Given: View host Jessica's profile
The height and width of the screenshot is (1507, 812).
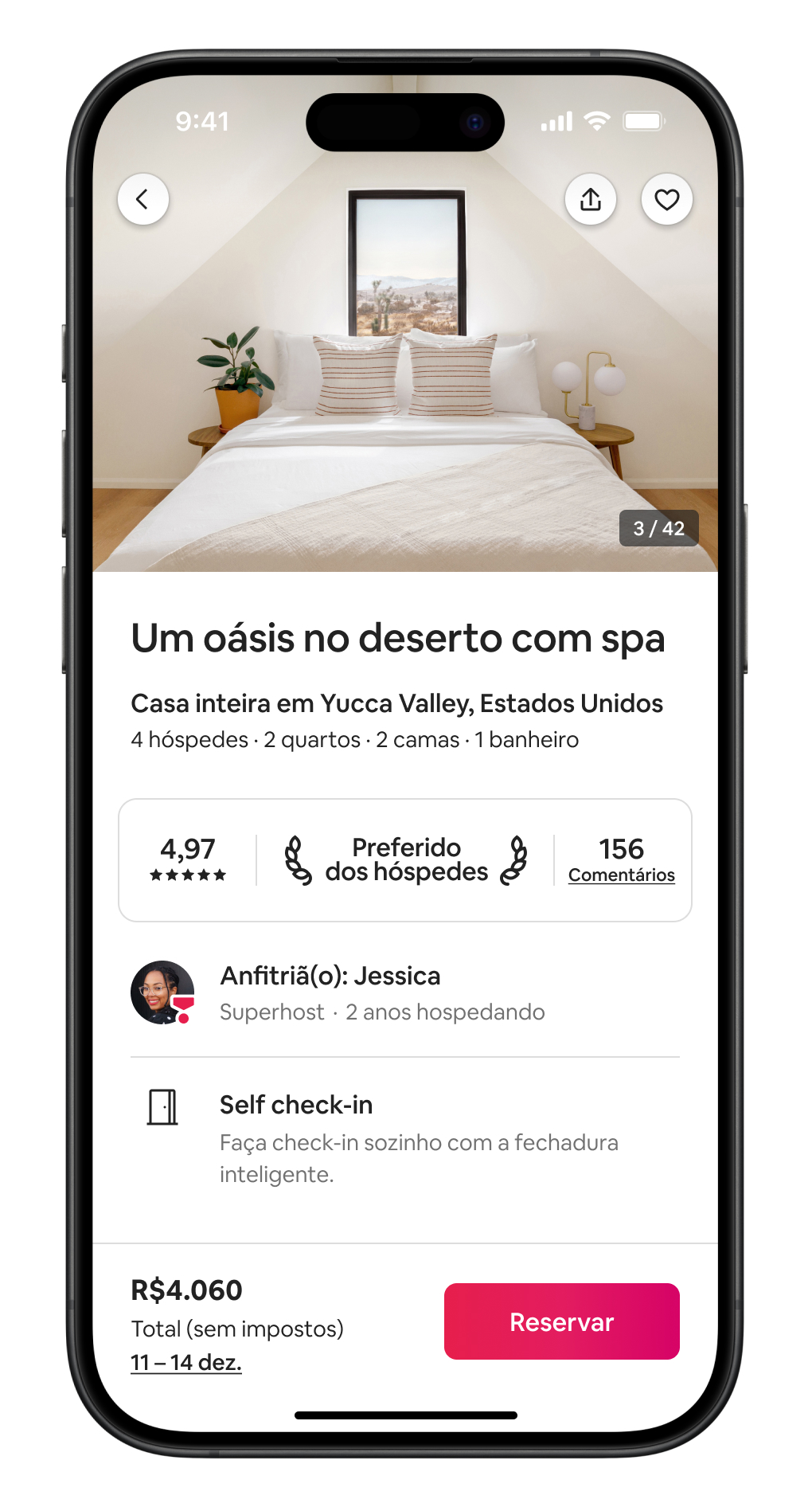Looking at the screenshot, I should pyautogui.click(x=162, y=992).
